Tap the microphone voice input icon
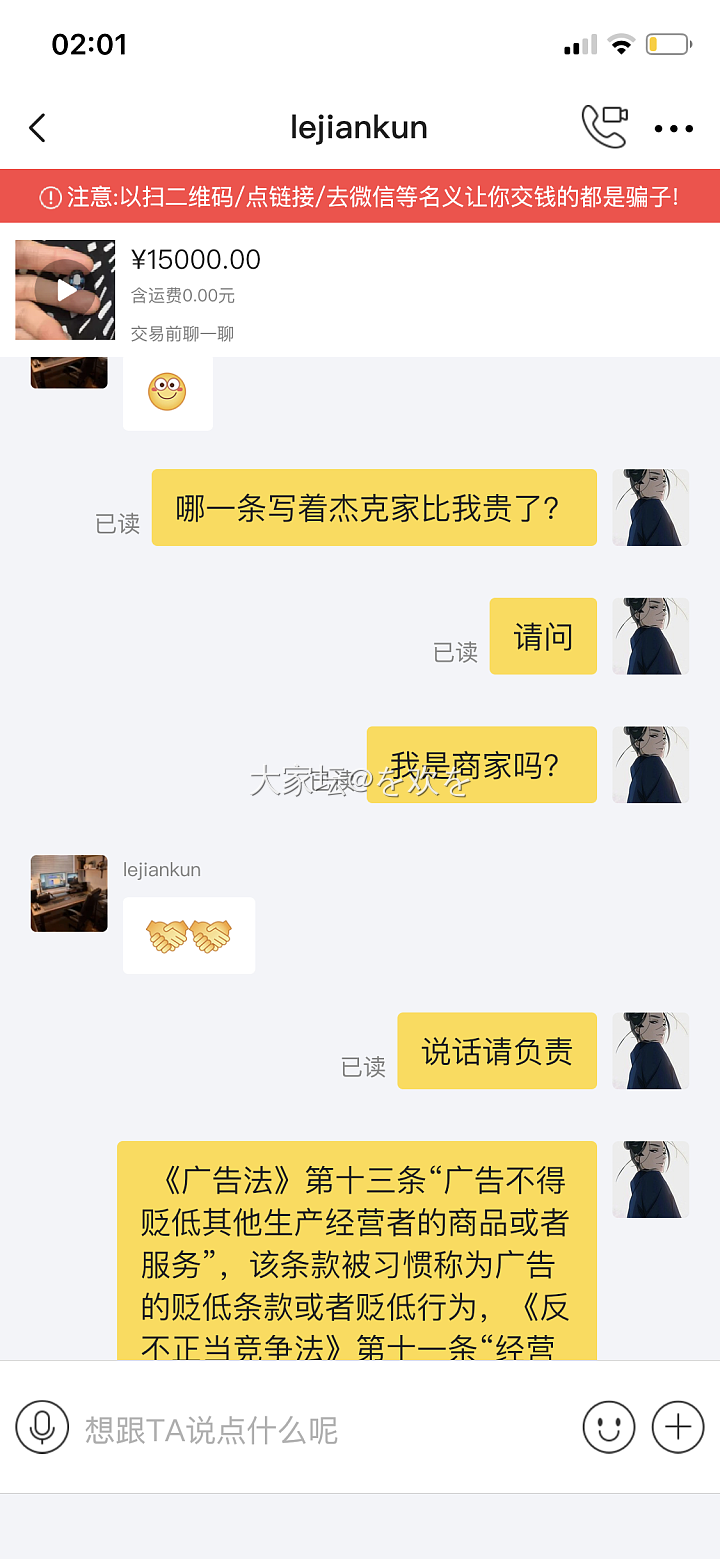Screen dimensions: 720x1559 [42, 1427]
